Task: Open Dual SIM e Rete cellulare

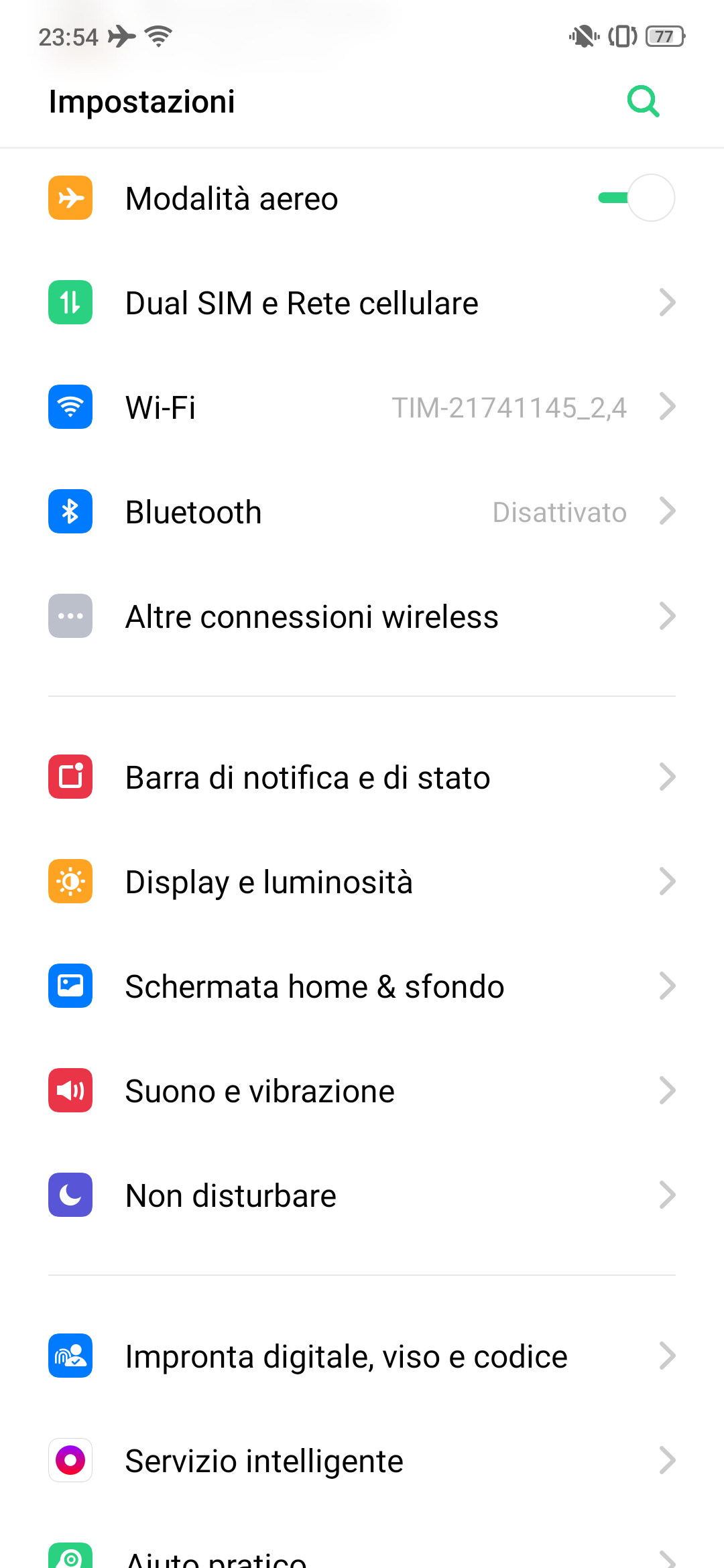Action: pos(362,303)
